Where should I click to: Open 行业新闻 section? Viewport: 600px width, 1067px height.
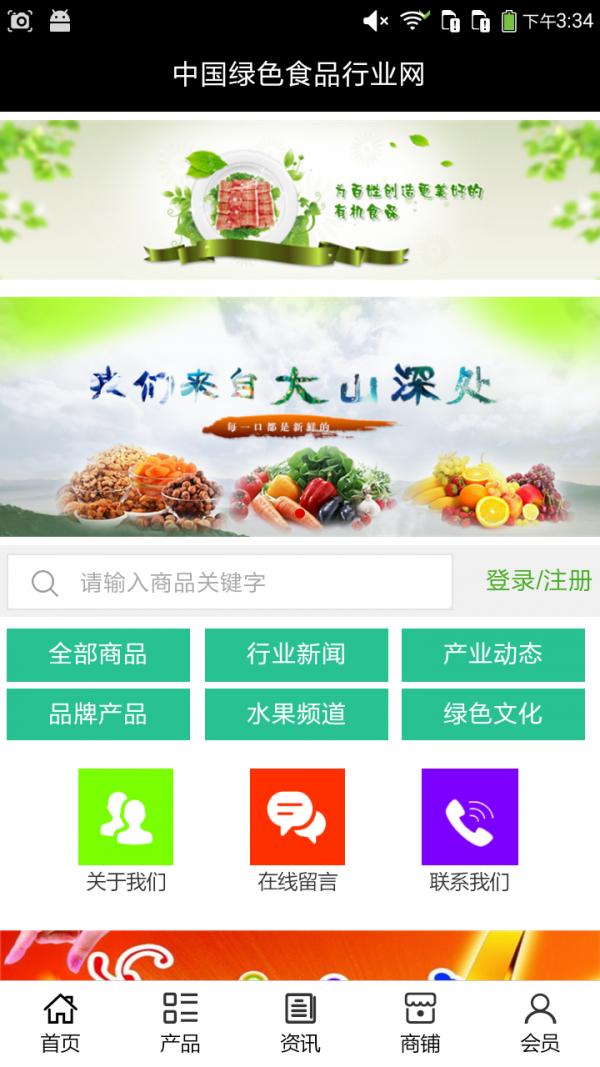(296, 655)
